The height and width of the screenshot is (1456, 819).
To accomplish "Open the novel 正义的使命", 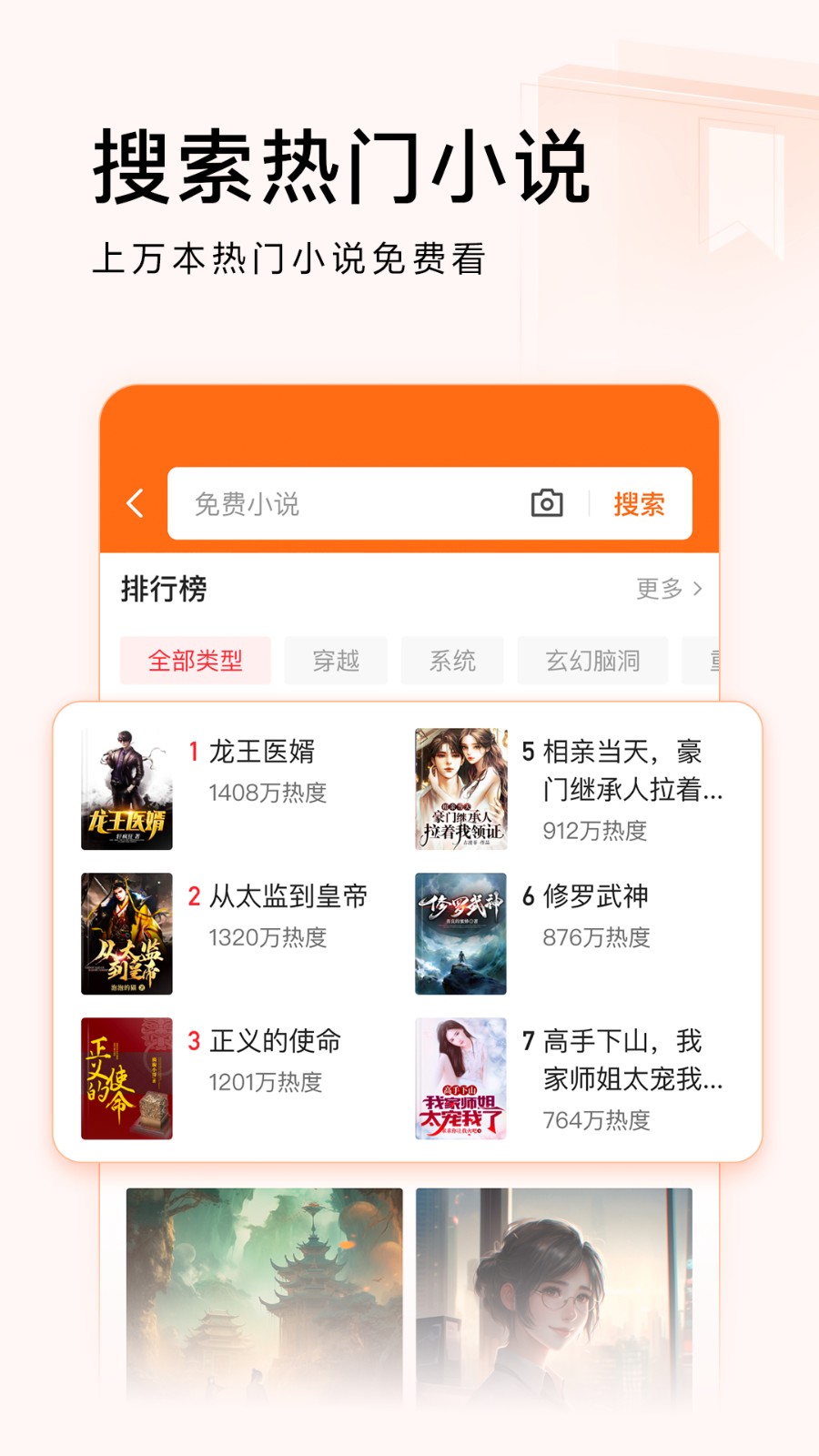I will coord(275,1041).
